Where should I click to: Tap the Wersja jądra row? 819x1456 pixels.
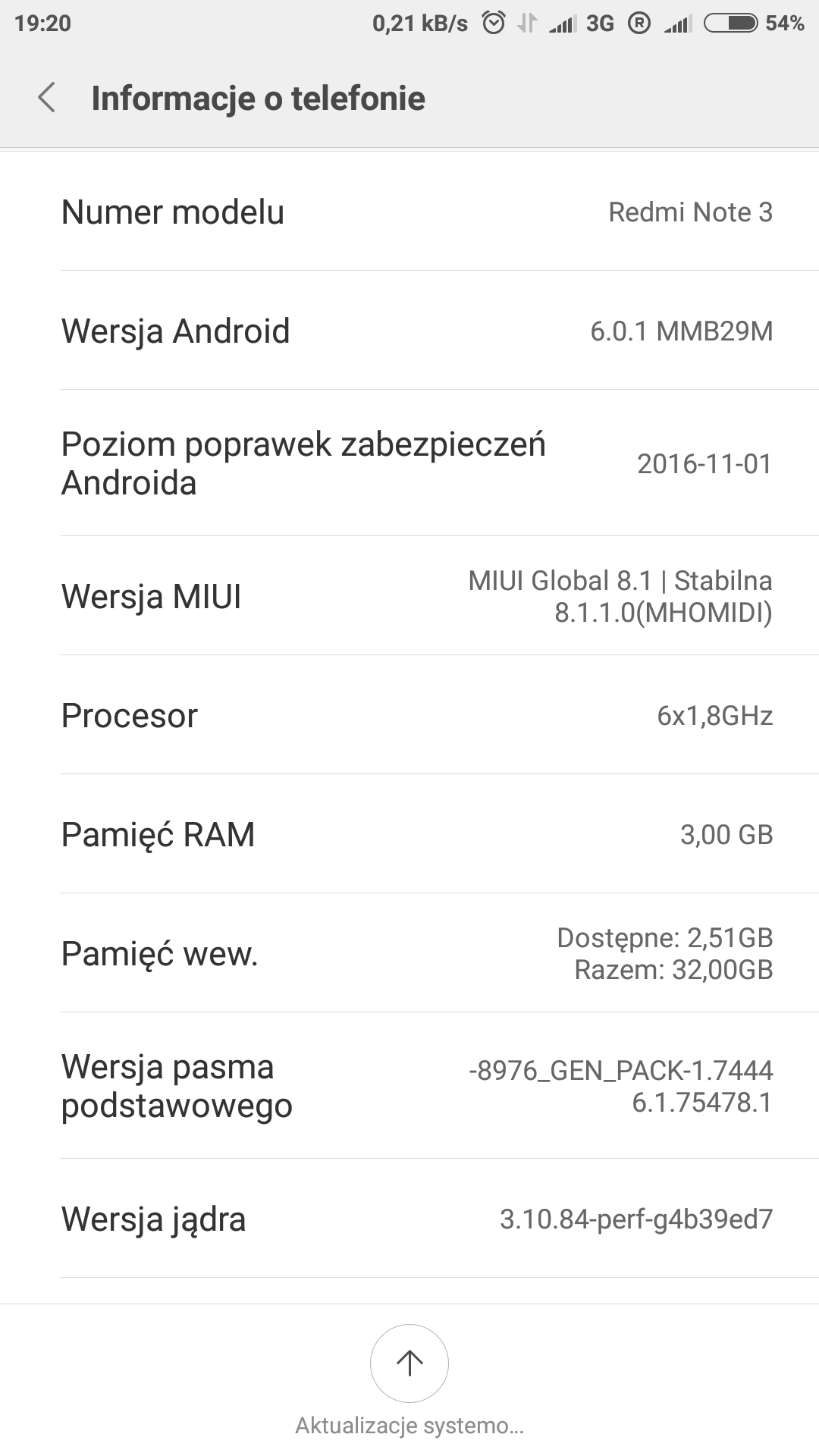[x=409, y=1219]
